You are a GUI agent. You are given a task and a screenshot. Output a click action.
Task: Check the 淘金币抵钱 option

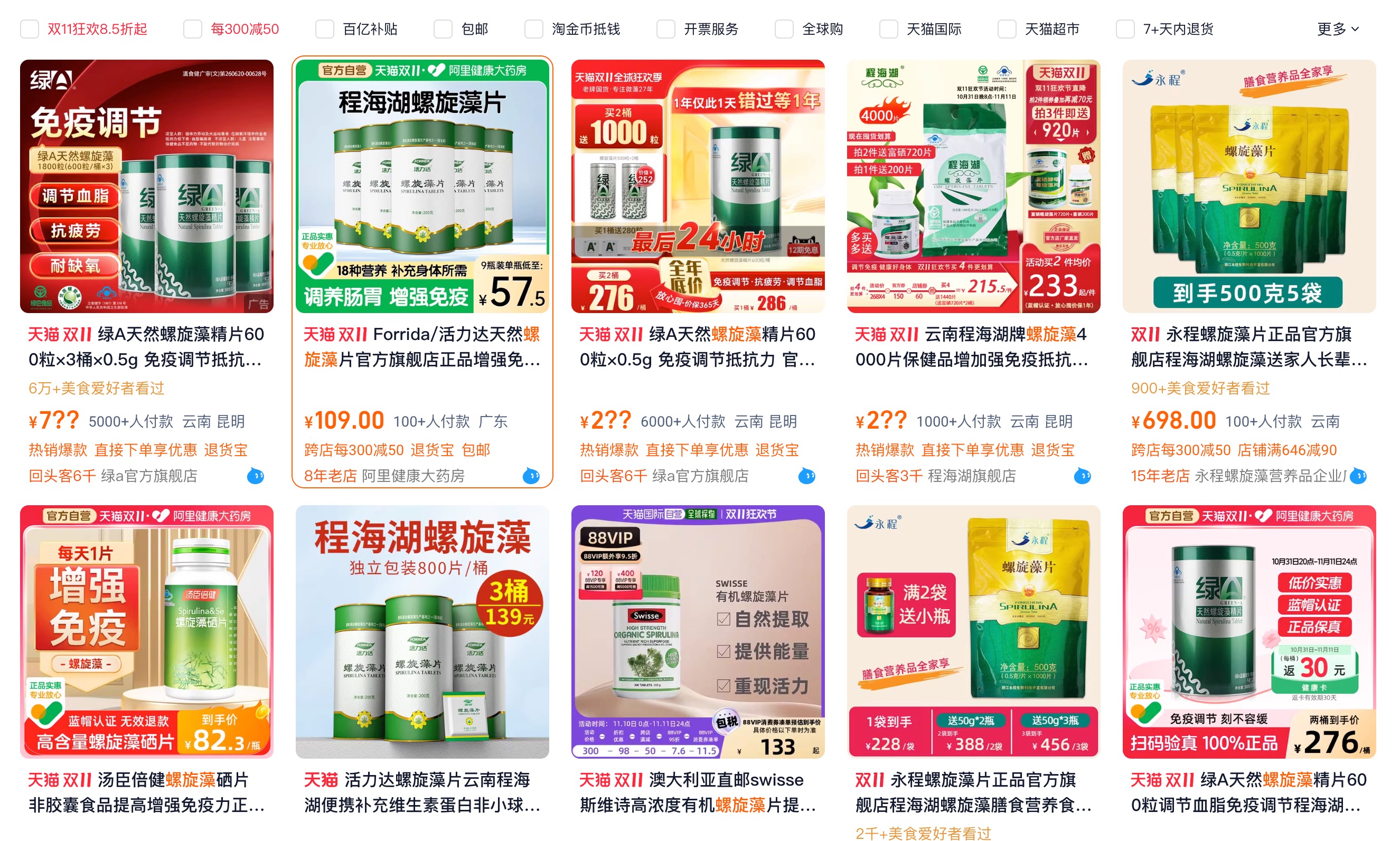pos(534,29)
